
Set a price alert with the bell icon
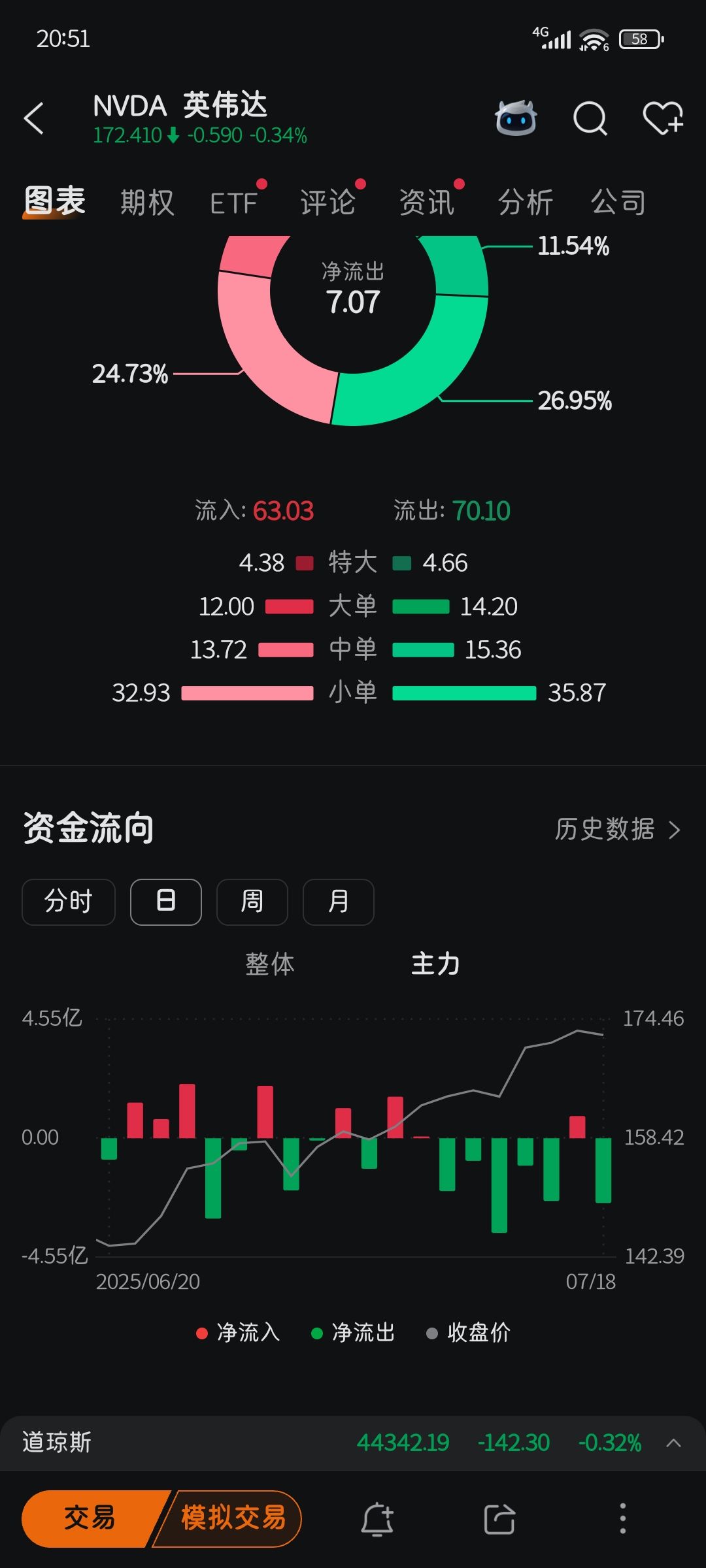(377, 1518)
